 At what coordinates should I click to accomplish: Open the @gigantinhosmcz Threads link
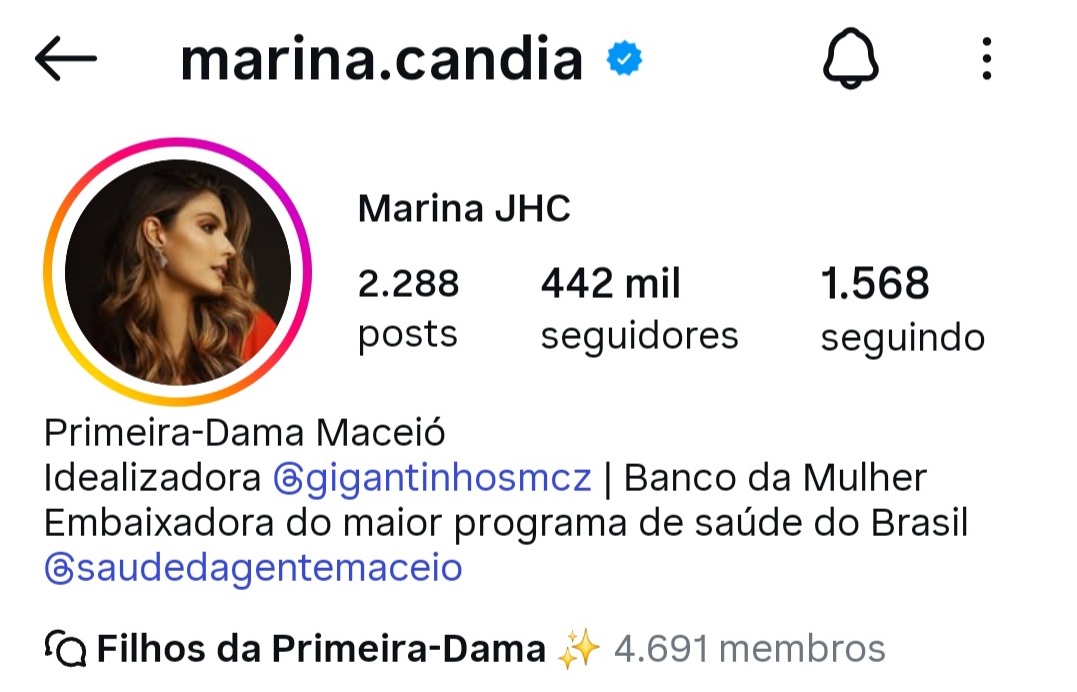coord(432,478)
